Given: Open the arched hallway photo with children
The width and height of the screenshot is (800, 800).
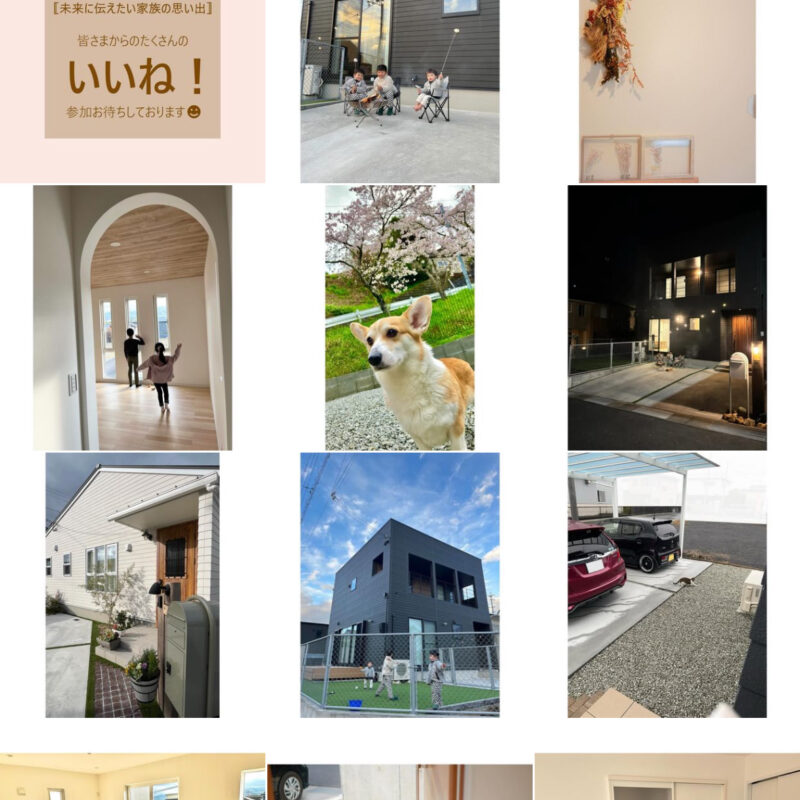Looking at the screenshot, I should (132, 317).
